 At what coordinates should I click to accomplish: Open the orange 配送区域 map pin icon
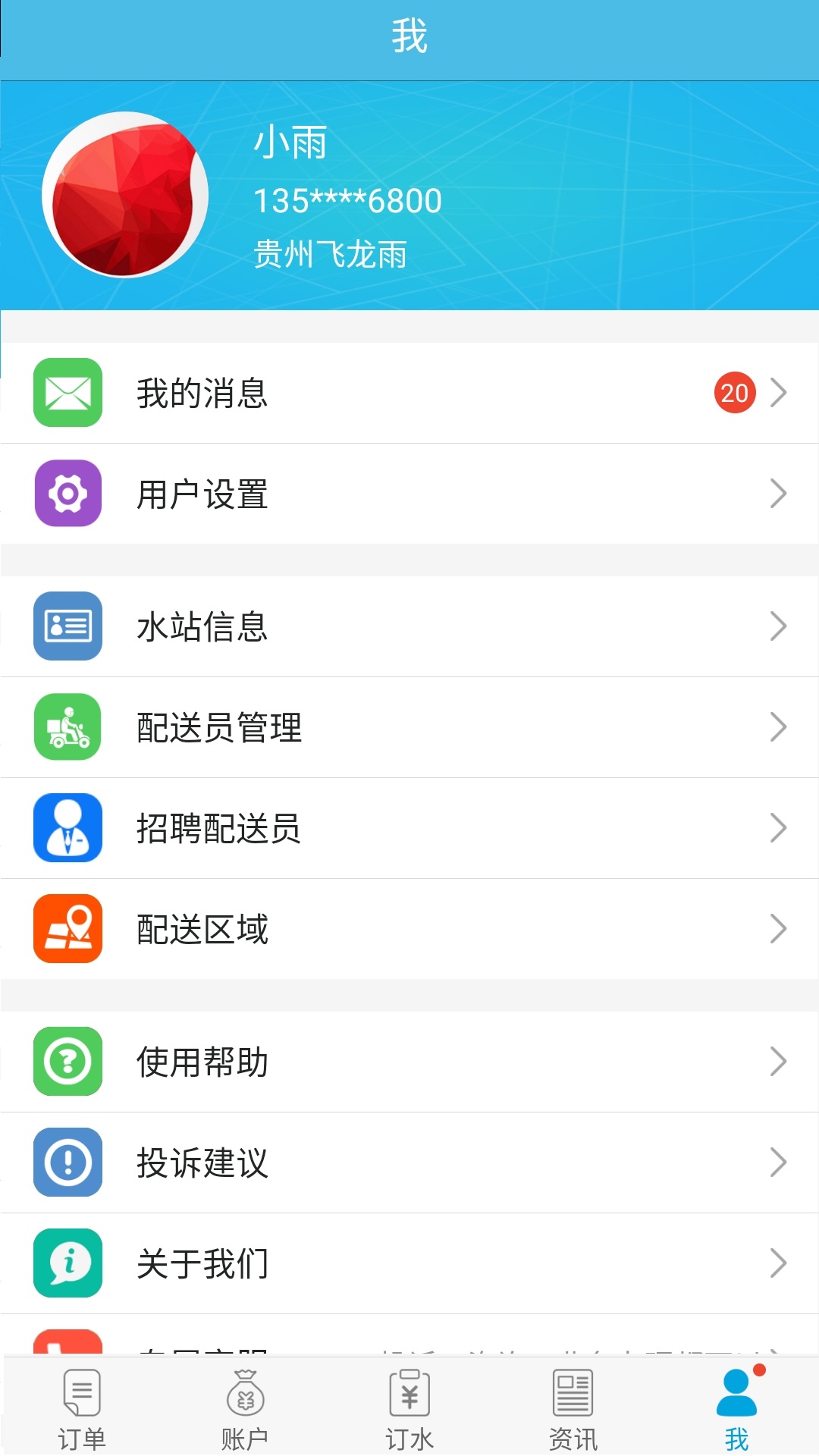tap(67, 928)
